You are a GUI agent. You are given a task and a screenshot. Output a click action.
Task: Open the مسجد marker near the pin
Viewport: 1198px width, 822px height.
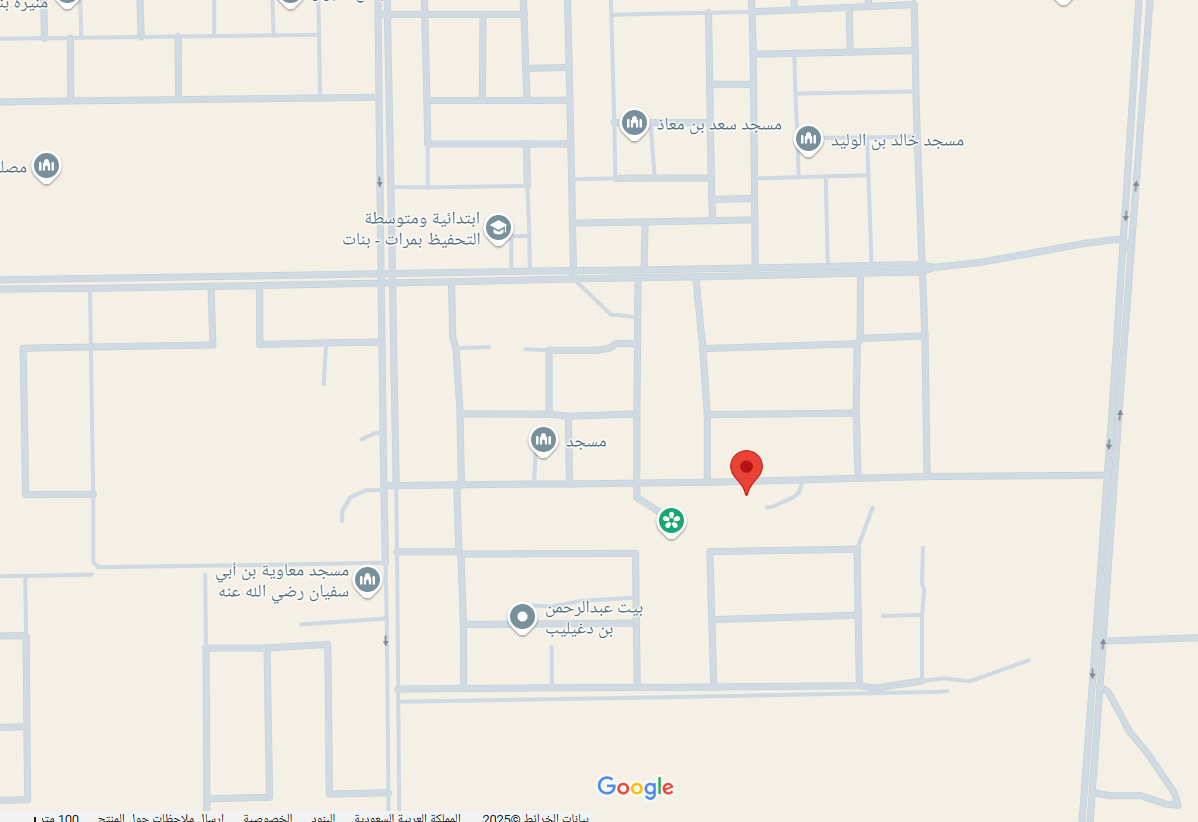click(x=543, y=439)
